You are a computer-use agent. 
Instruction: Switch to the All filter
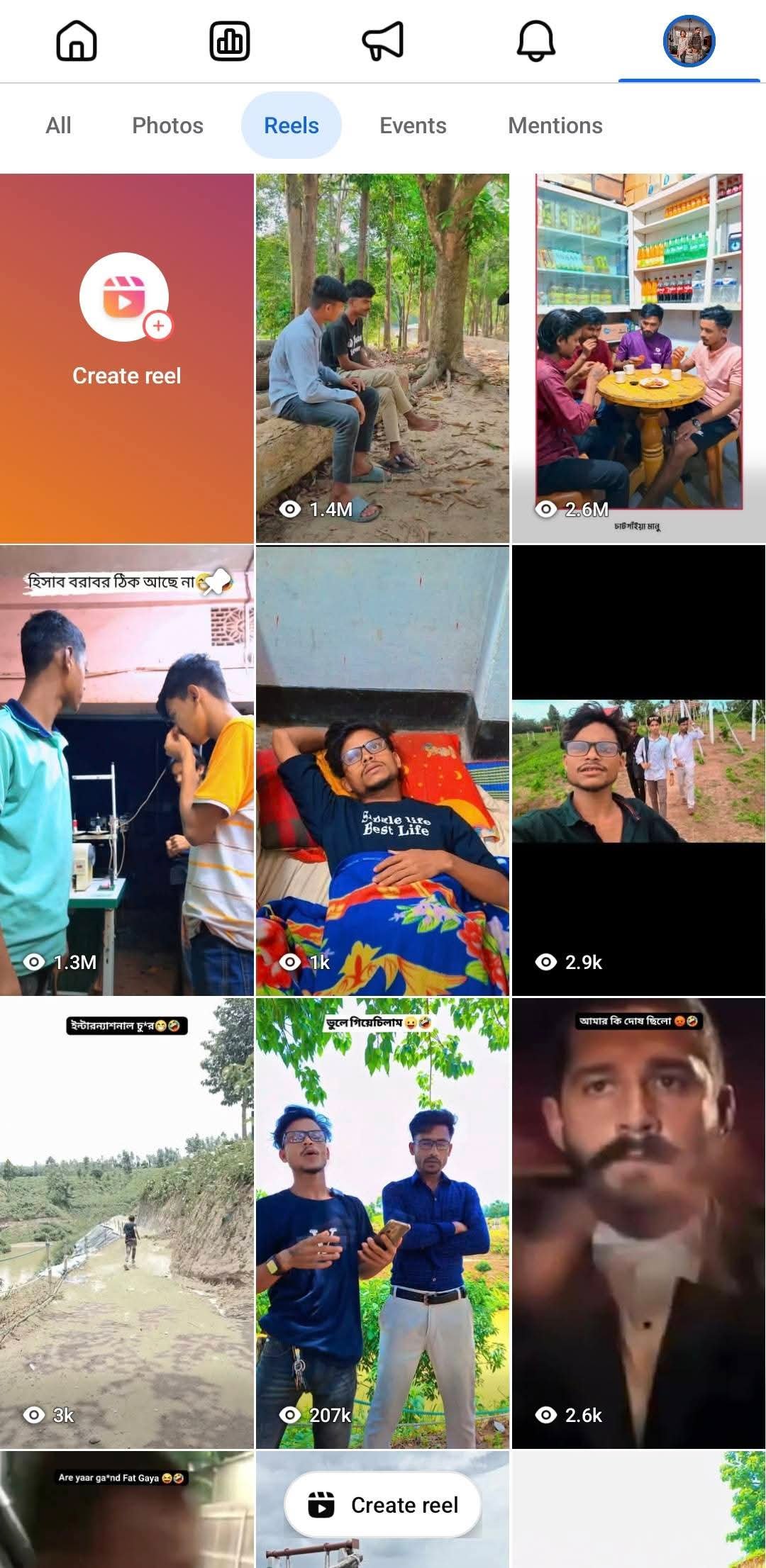[58, 125]
